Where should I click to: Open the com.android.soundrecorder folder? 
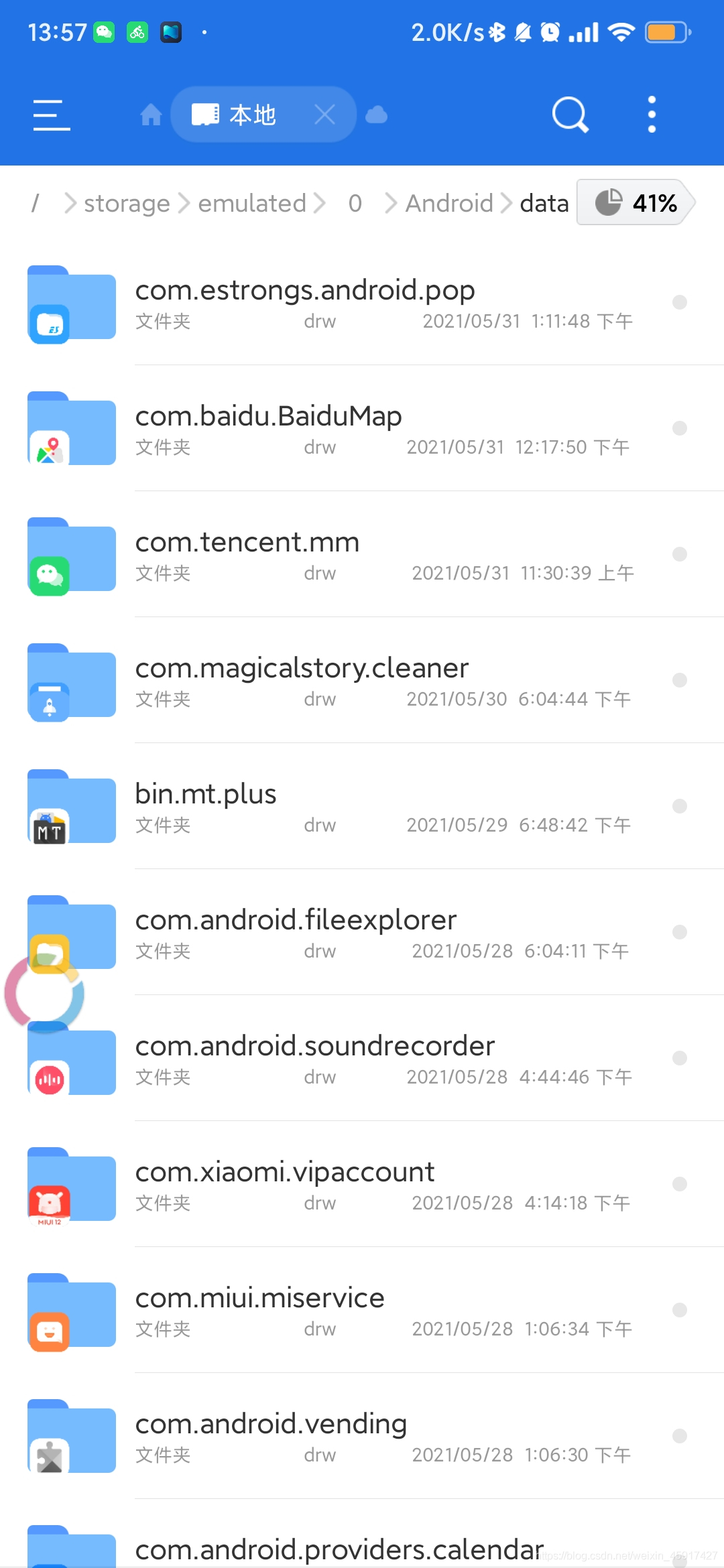[362, 1059]
